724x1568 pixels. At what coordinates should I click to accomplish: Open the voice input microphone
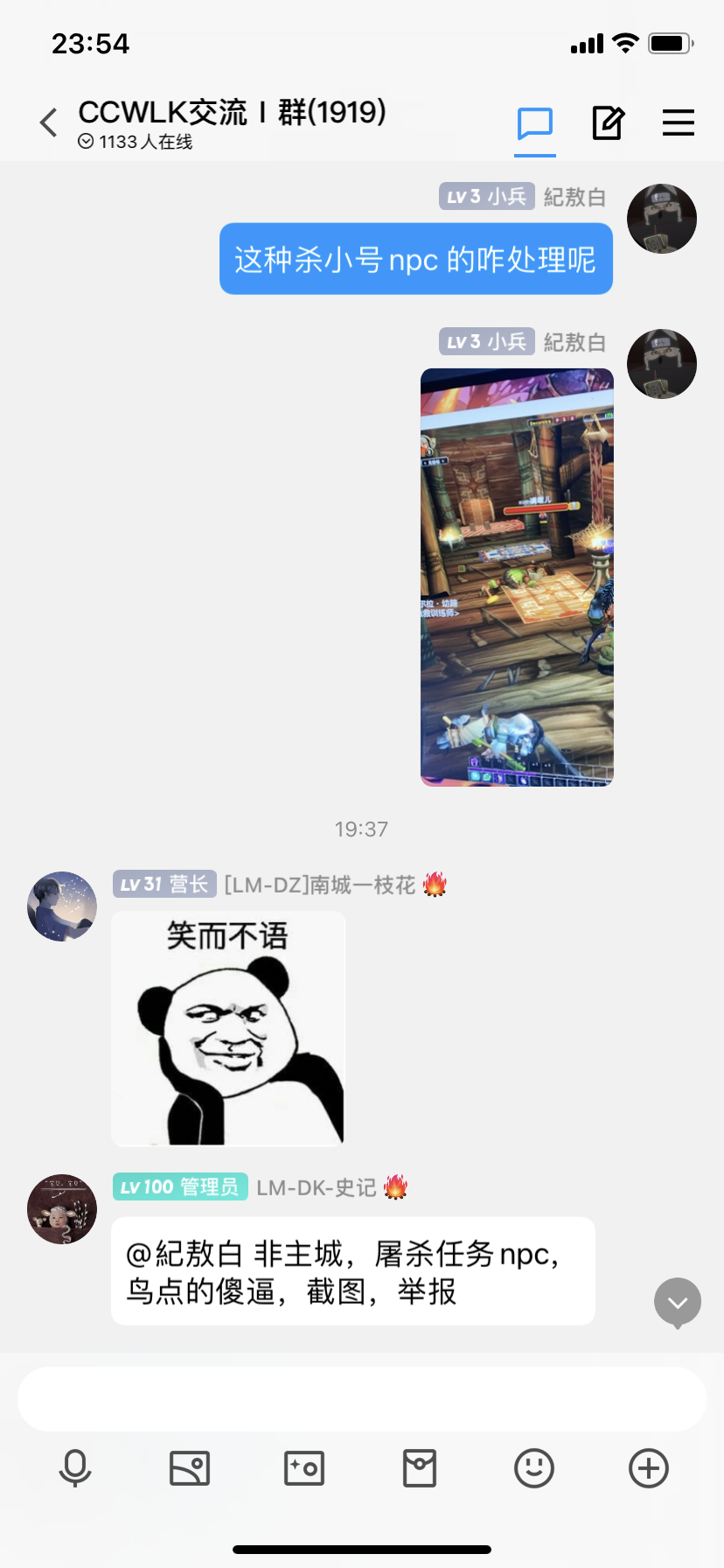pos(75,1469)
